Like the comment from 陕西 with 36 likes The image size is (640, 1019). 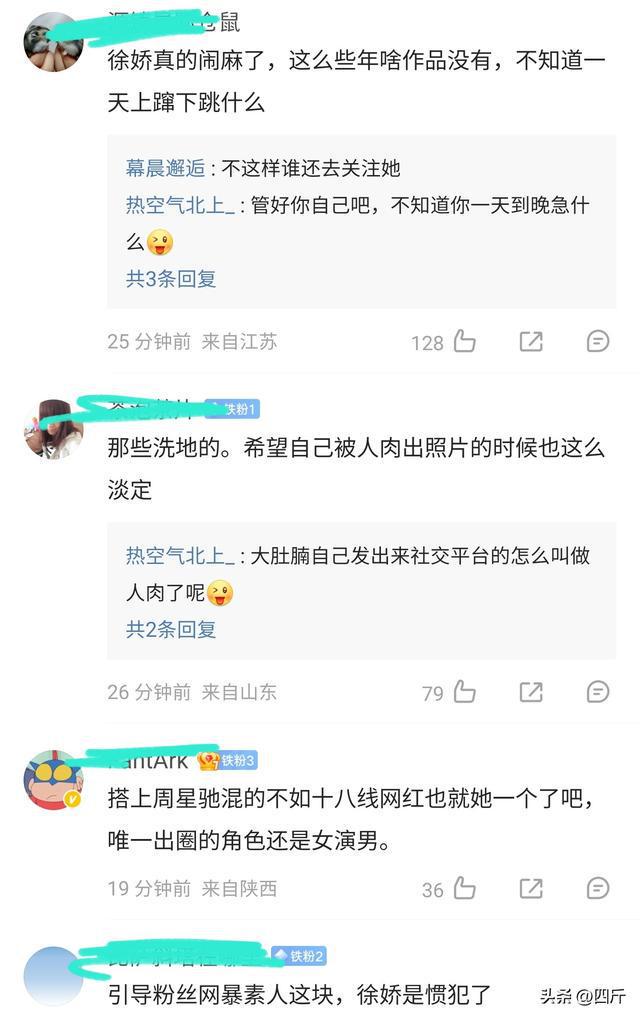click(464, 888)
